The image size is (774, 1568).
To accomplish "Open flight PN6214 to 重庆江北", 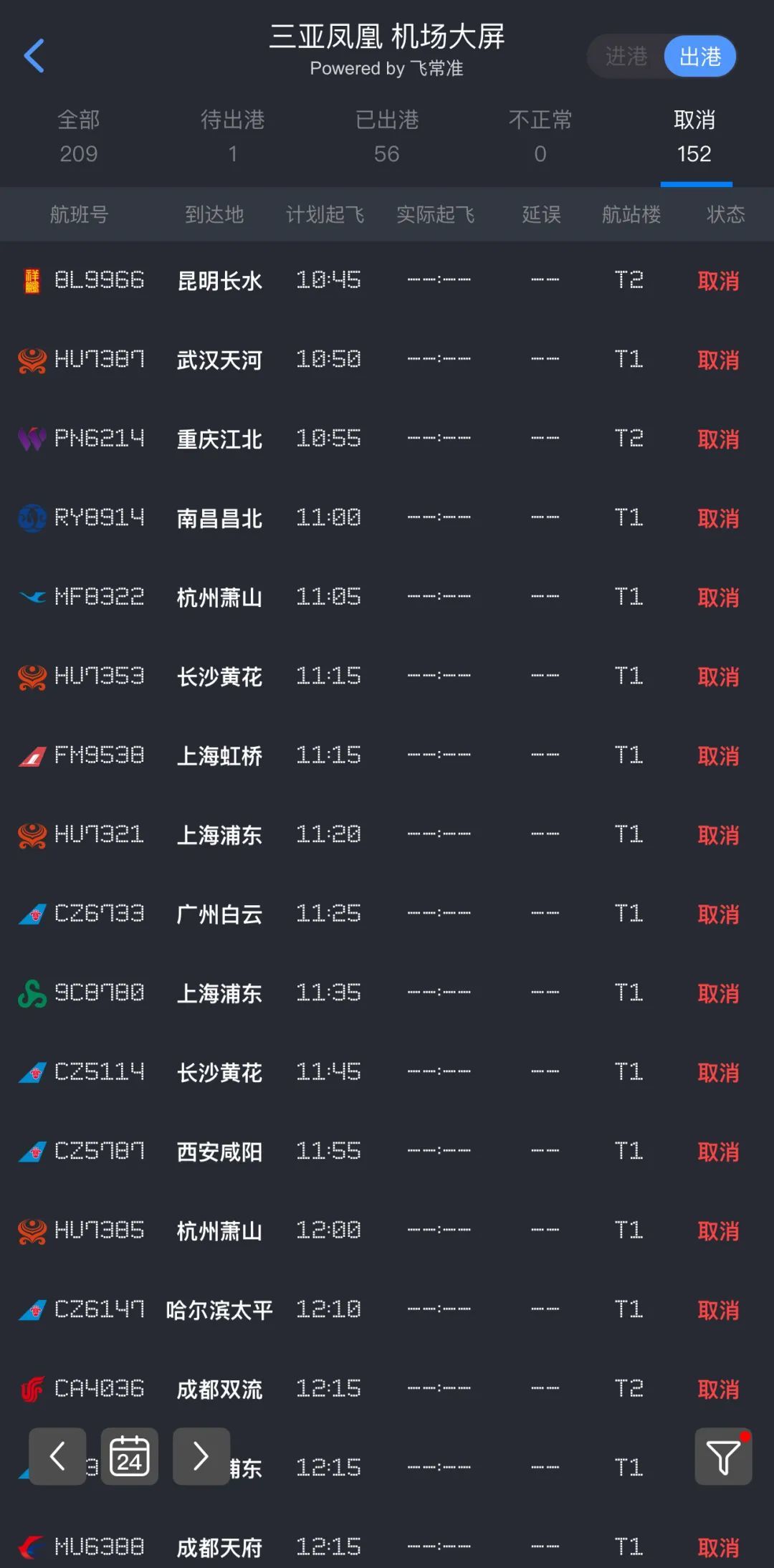I will pos(387,439).
